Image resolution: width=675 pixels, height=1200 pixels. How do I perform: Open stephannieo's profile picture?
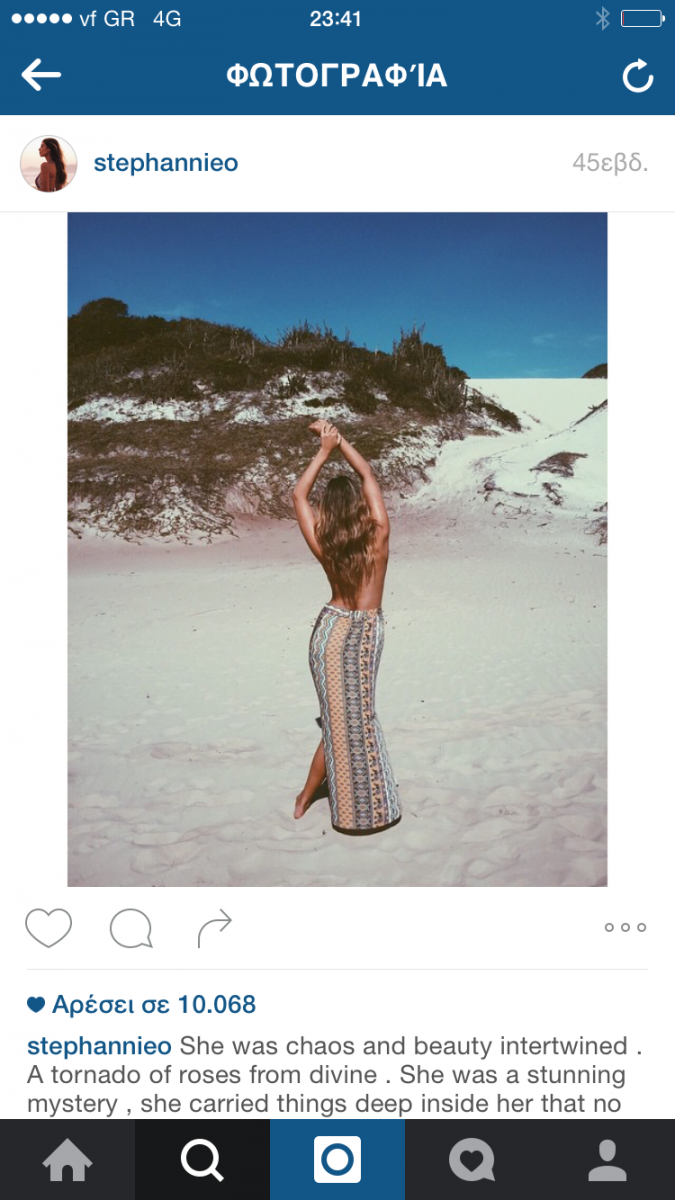click(x=48, y=163)
